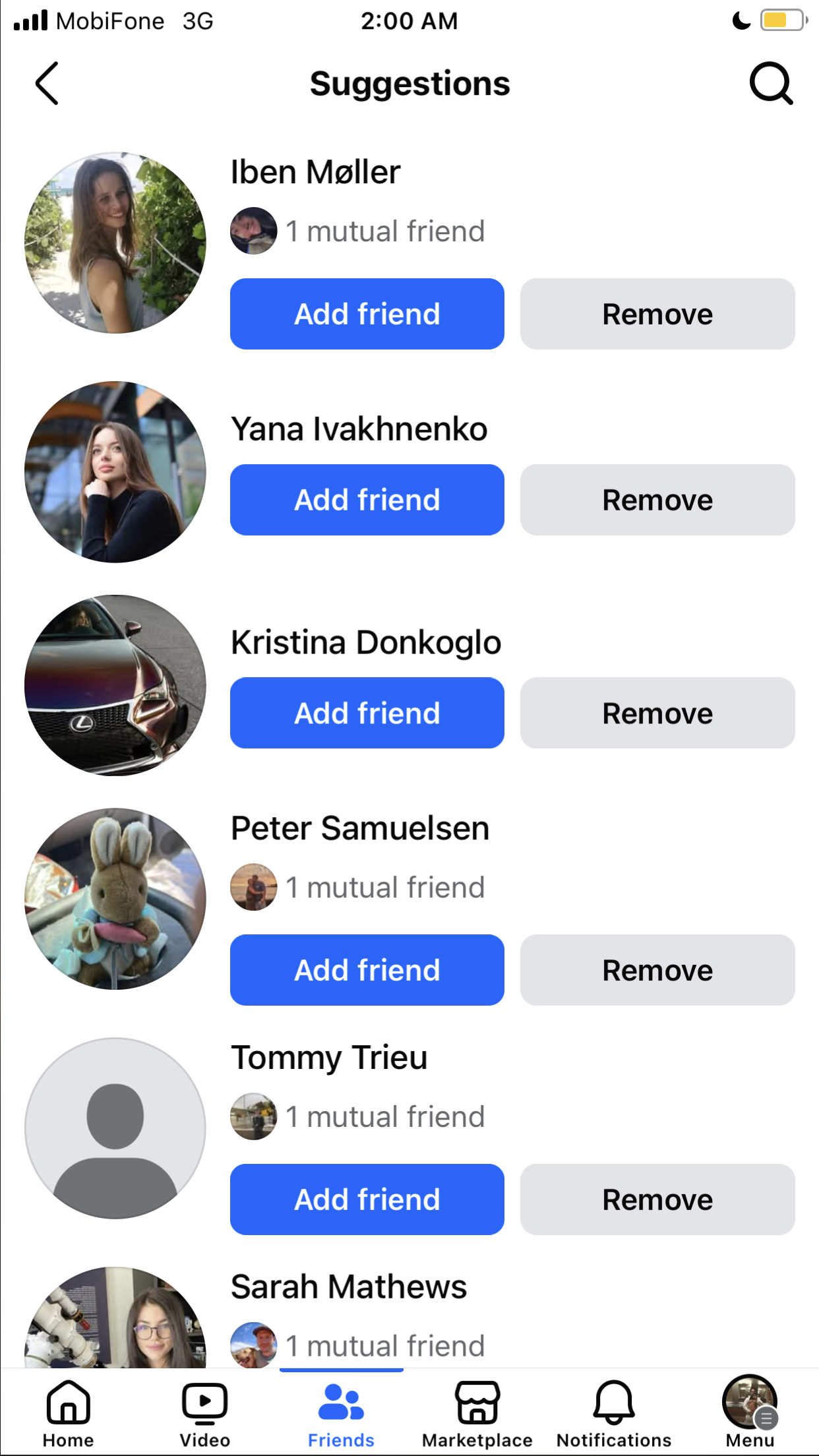Remove Tommy Trieu from suggestions
Screen dimensions: 819x1456
tap(657, 1199)
